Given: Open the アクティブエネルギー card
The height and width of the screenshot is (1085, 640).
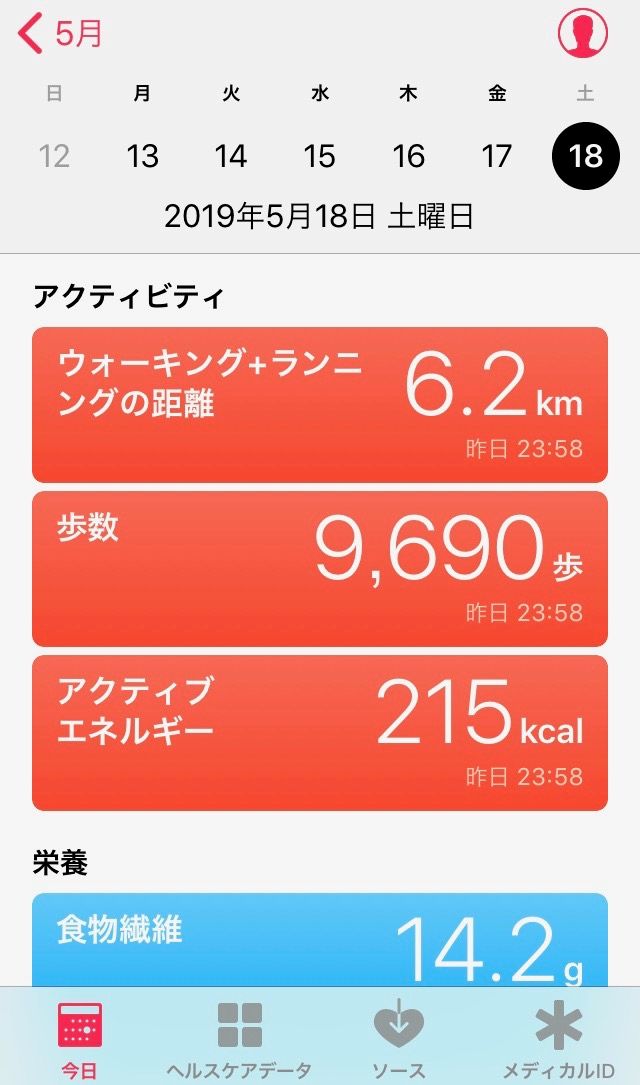Looking at the screenshot, I should point(320,732).
